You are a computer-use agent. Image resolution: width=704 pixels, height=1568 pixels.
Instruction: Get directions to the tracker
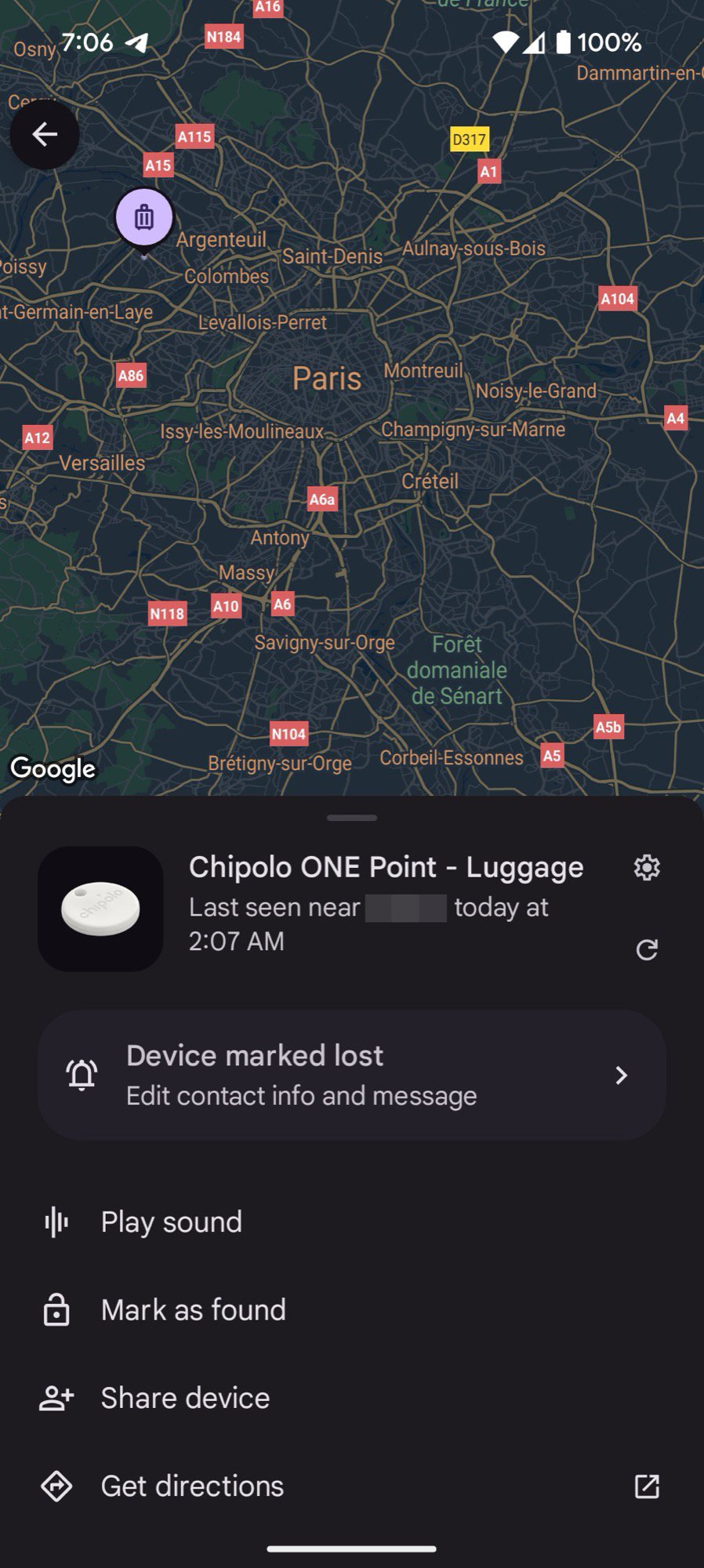click(192, 1486)
